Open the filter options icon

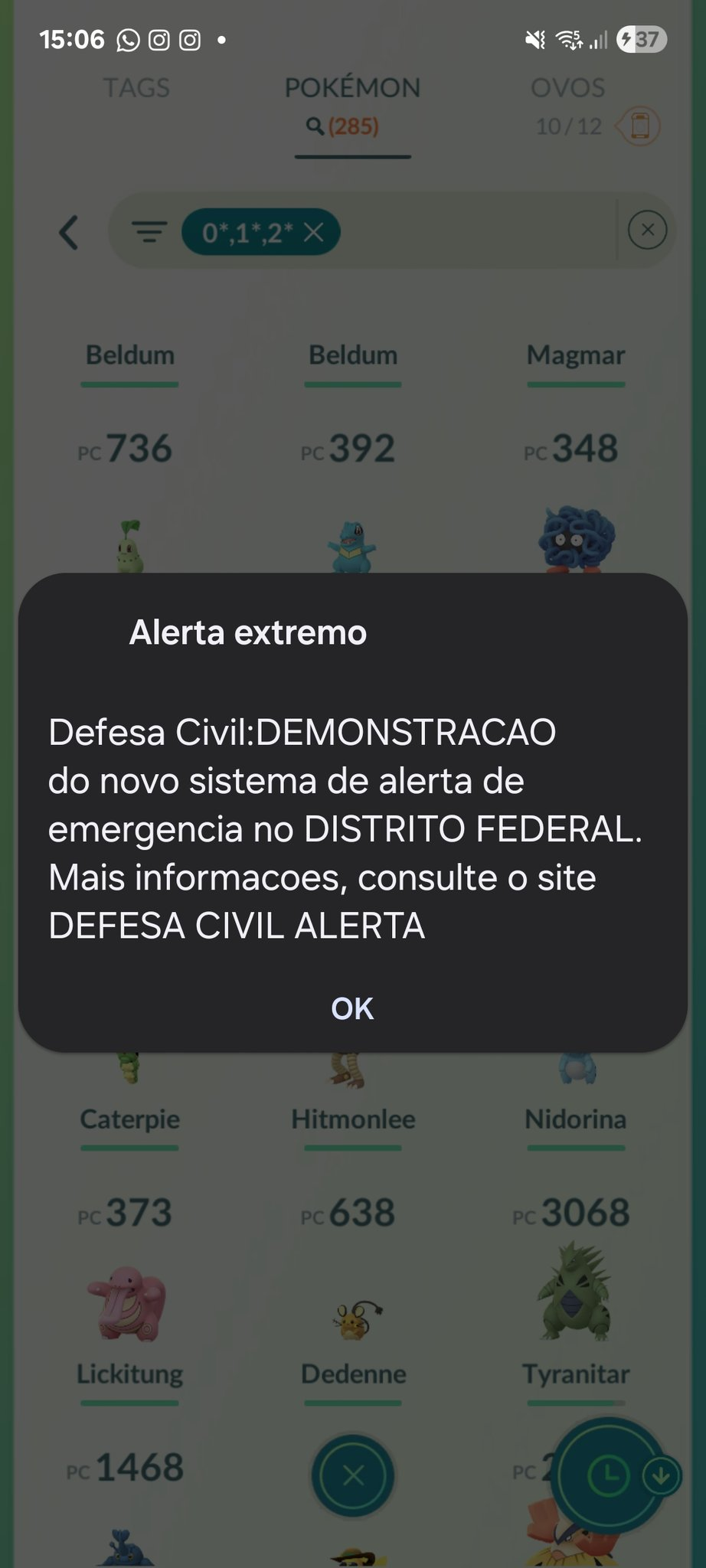149,231
